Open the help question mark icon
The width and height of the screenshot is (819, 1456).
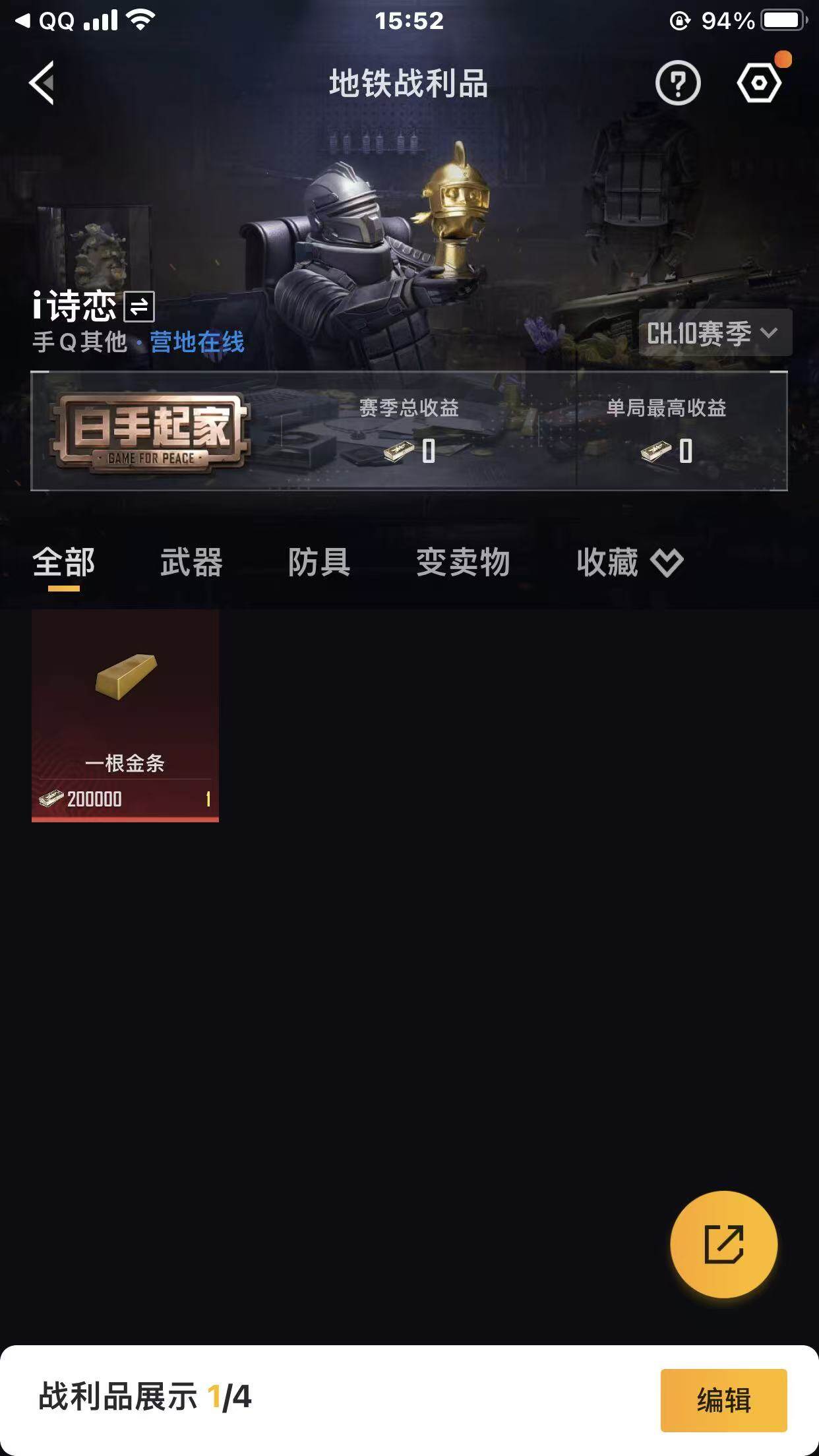pyautogui.click(x=678, y=84)
